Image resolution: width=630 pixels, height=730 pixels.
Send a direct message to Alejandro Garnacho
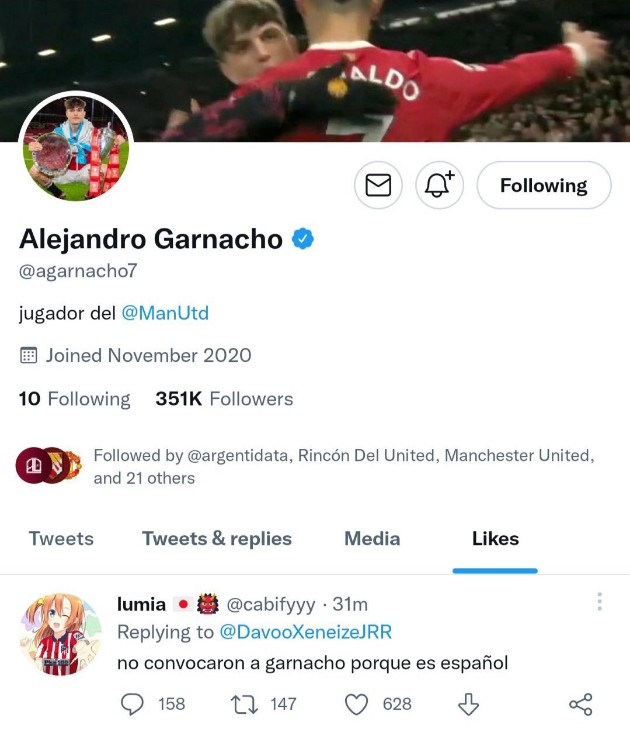378,186
